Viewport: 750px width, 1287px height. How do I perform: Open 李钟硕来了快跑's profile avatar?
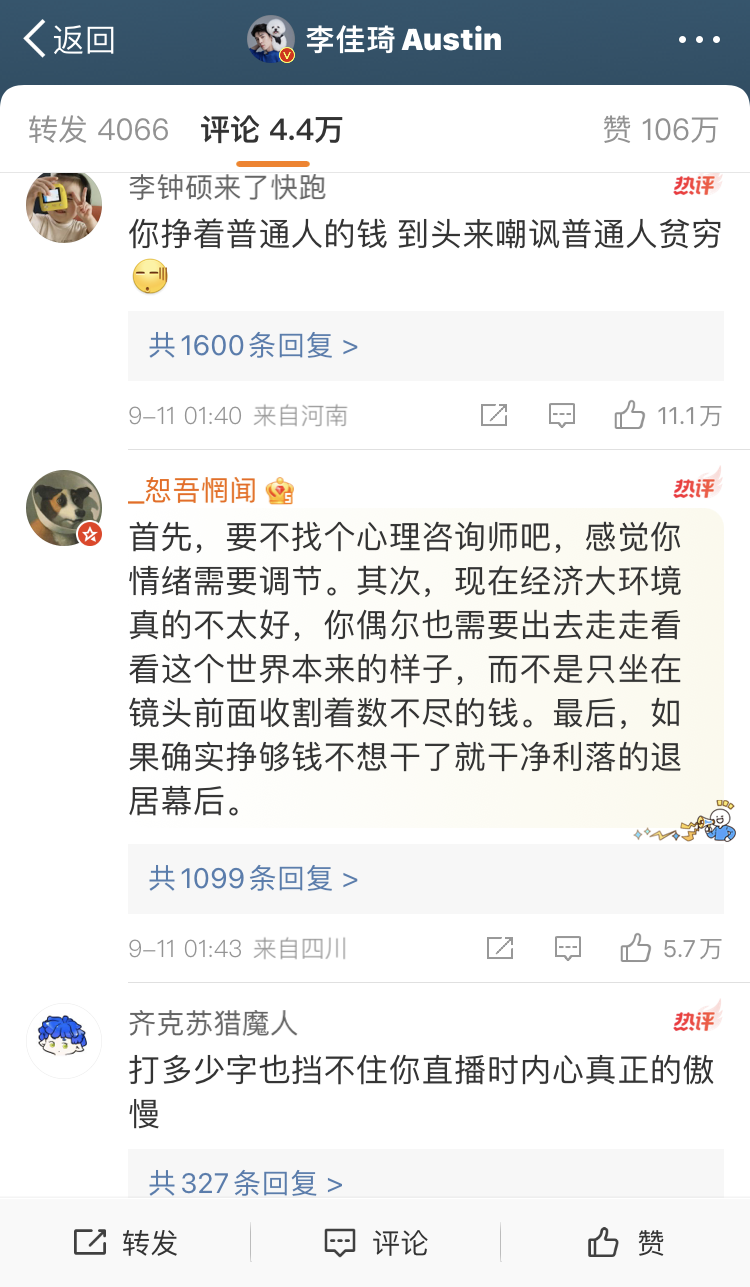(64, 205)
